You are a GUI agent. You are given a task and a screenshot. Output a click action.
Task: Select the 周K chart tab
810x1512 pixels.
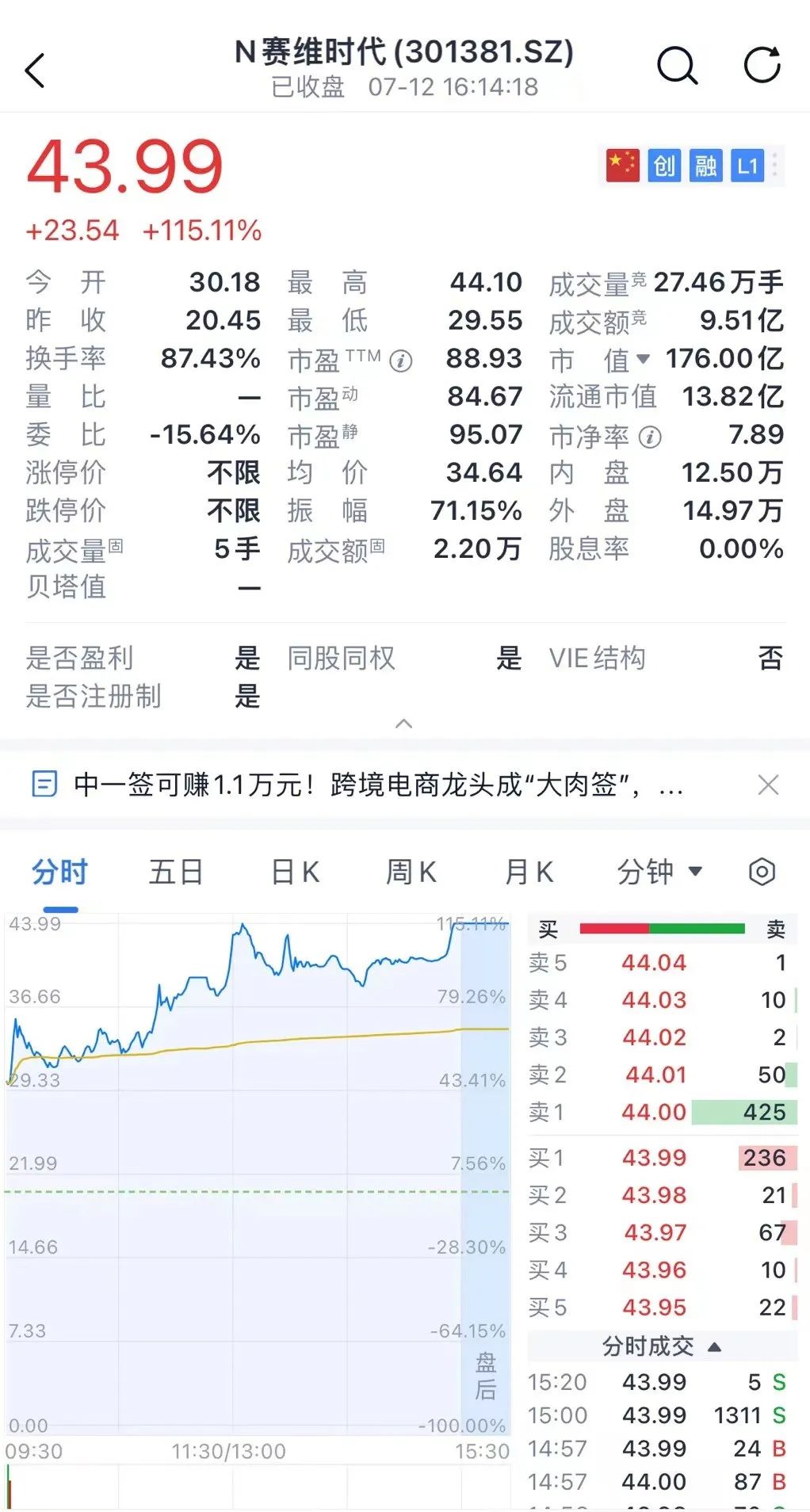click(x=411, y=872)
